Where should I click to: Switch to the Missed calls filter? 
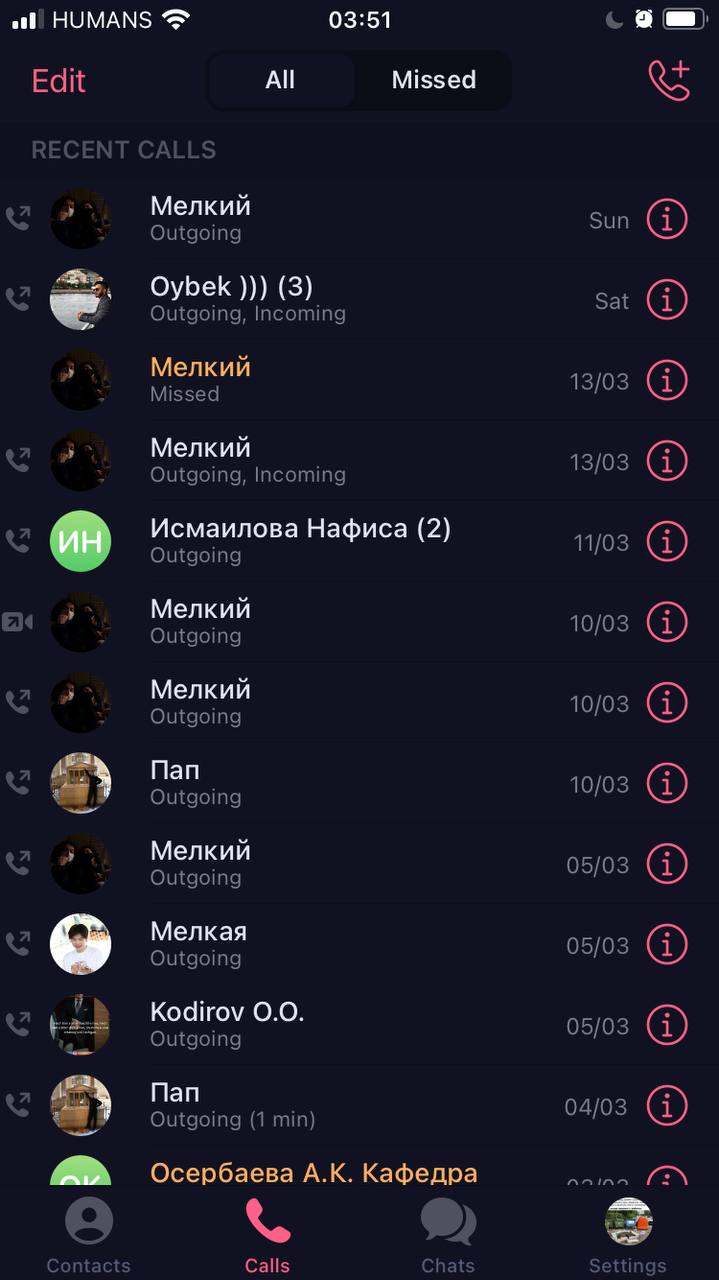point(433,80)
